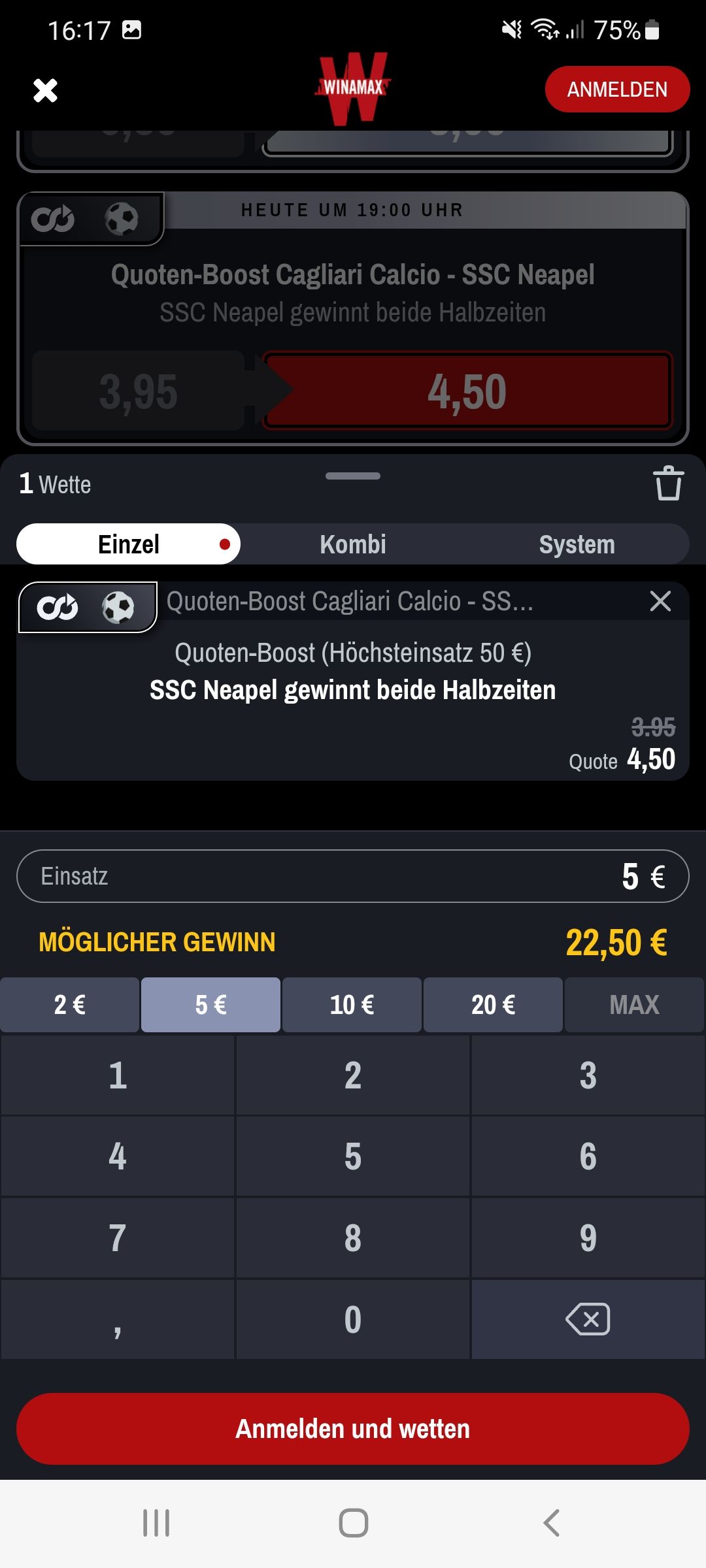Tap the bet slip drag handle
The image size is (706, 1568).
pyautogui.click(x=352, y=476)
